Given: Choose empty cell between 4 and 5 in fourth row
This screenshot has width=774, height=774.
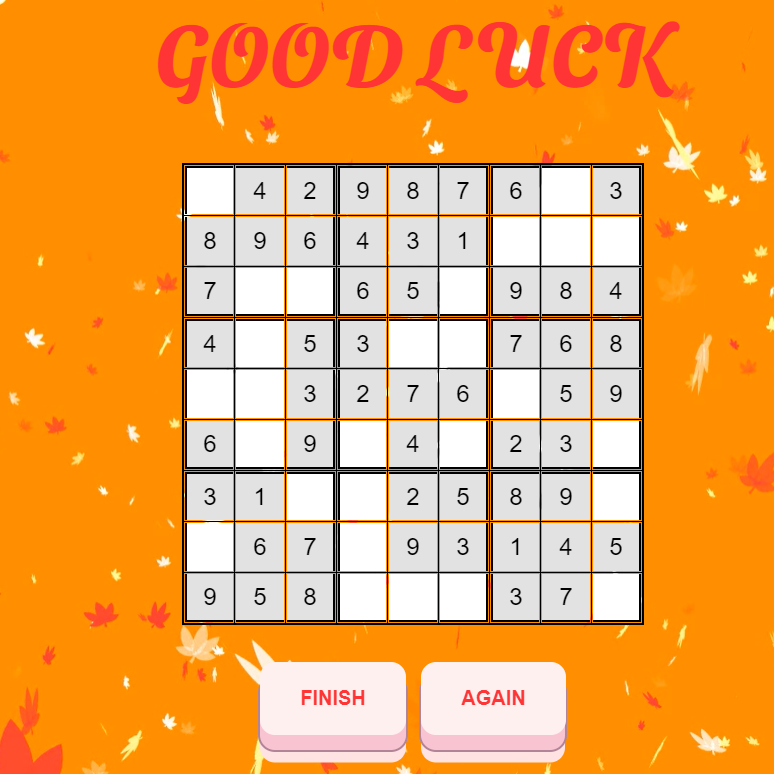Looking at the screenshot, I should point(260,344).
